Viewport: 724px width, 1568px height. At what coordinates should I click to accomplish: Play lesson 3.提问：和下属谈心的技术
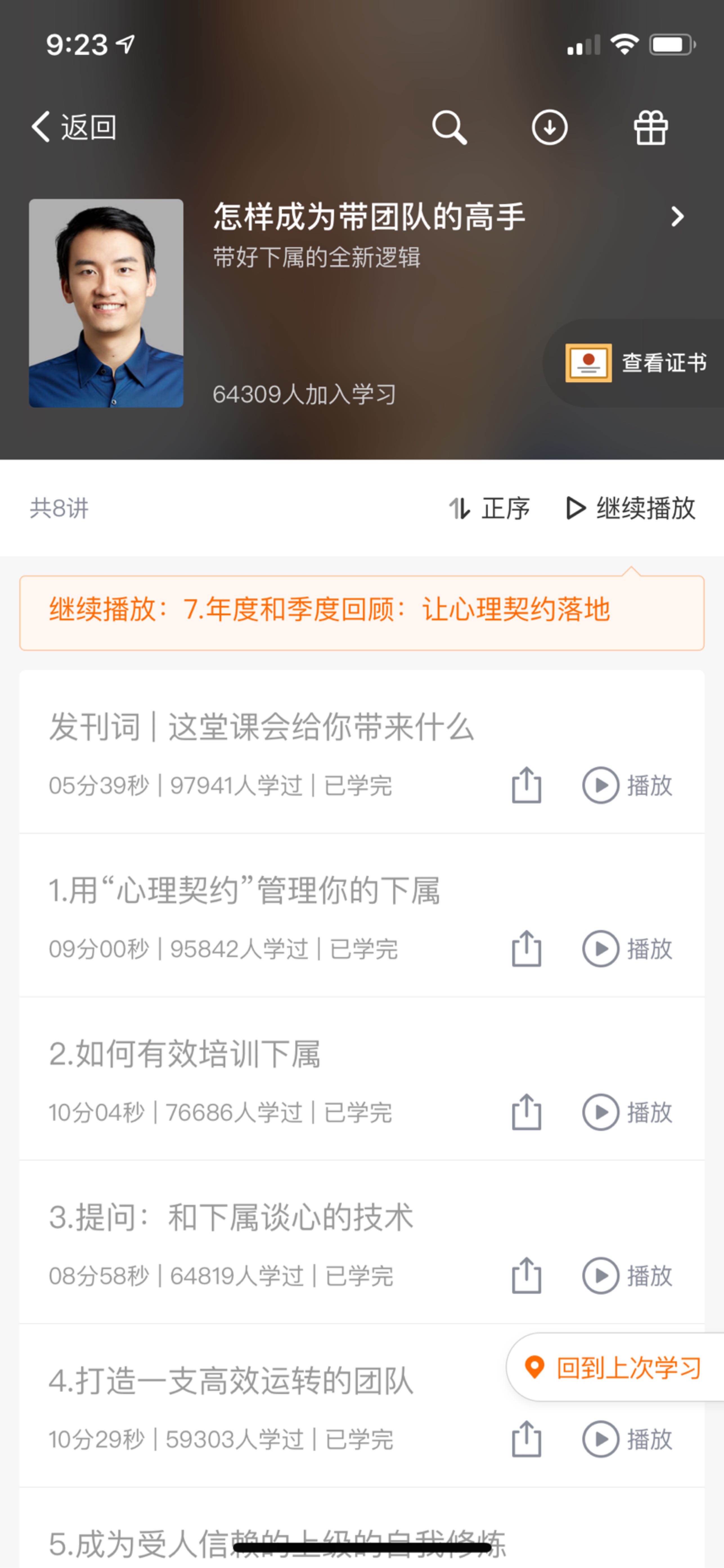(627, 1275)
